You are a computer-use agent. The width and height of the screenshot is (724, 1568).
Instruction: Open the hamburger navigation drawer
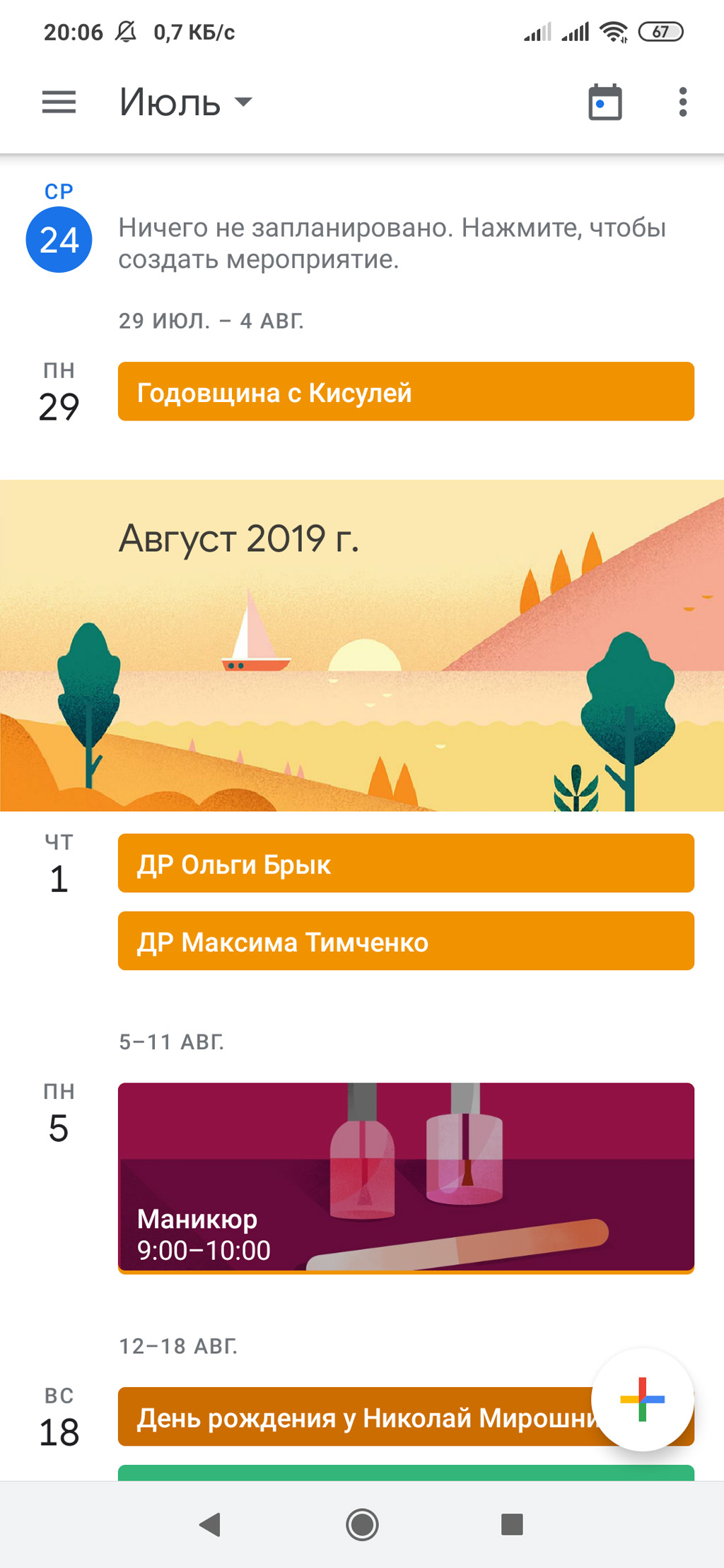59,102
